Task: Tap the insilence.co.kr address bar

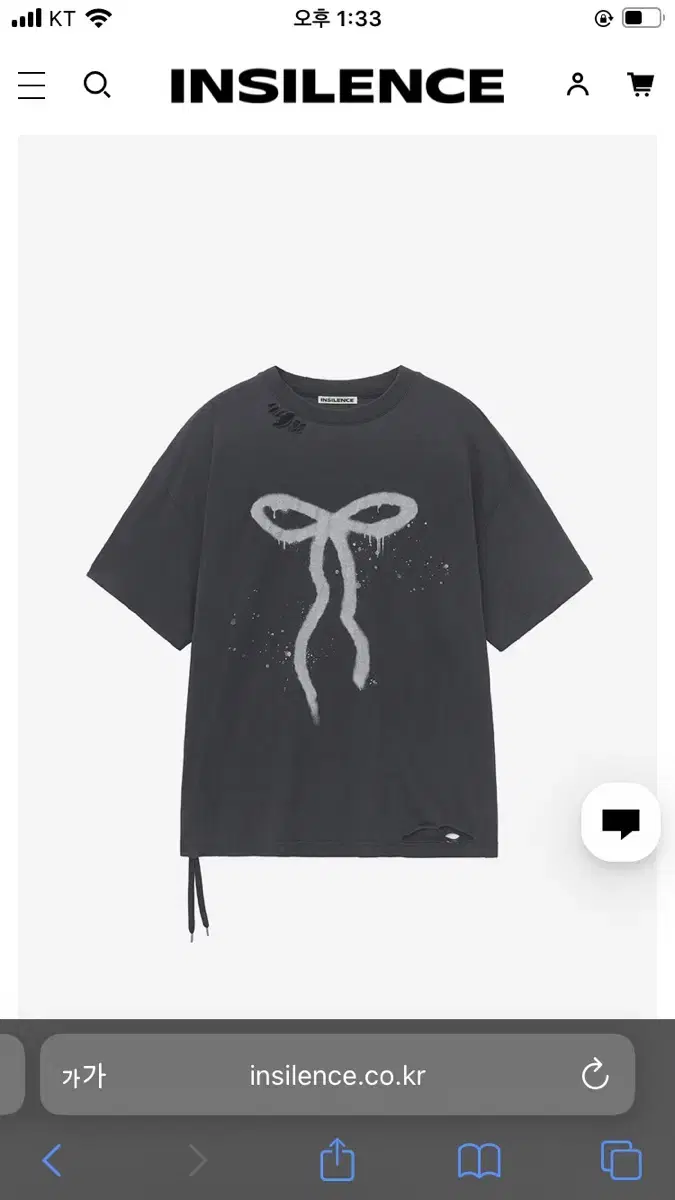Action: point(337,1075)
